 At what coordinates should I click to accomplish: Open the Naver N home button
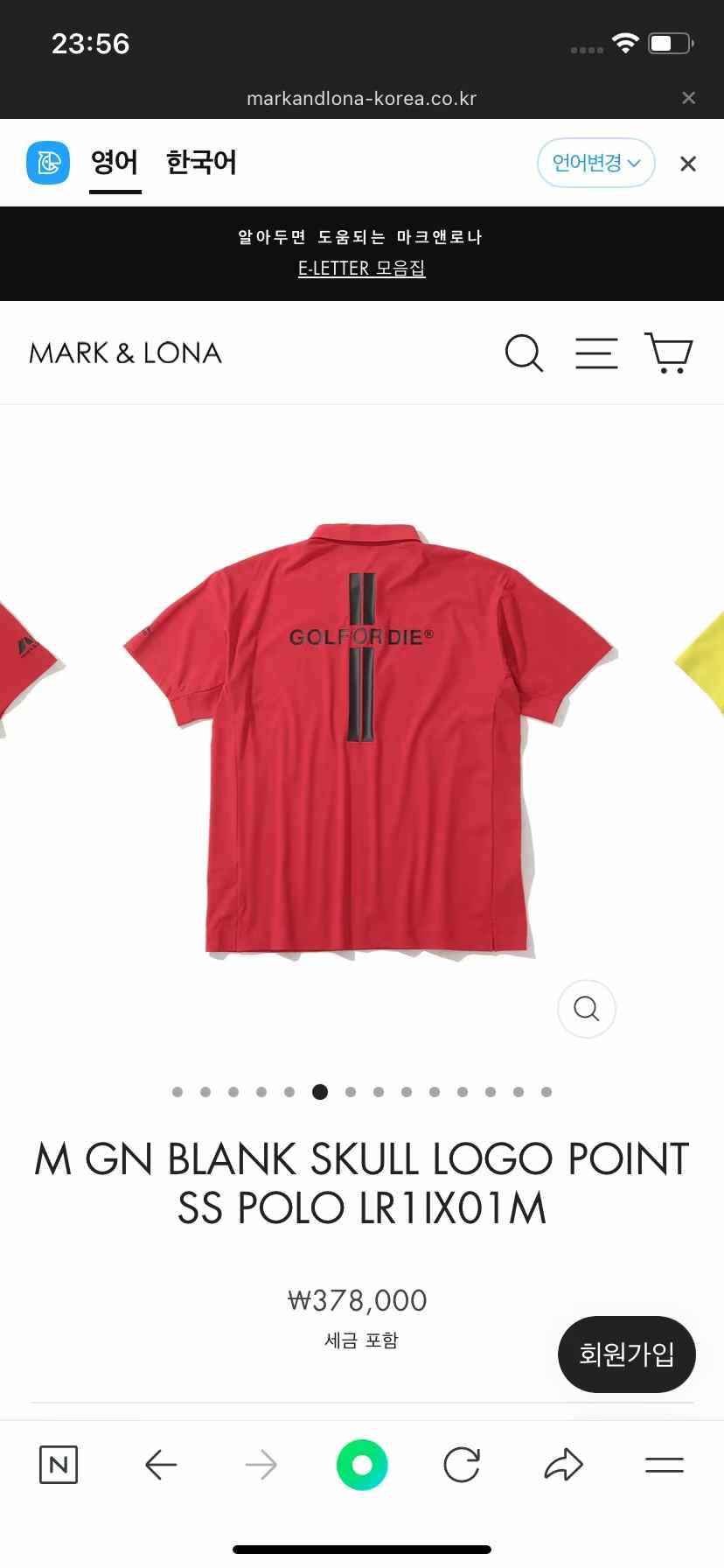[59, 1465]
